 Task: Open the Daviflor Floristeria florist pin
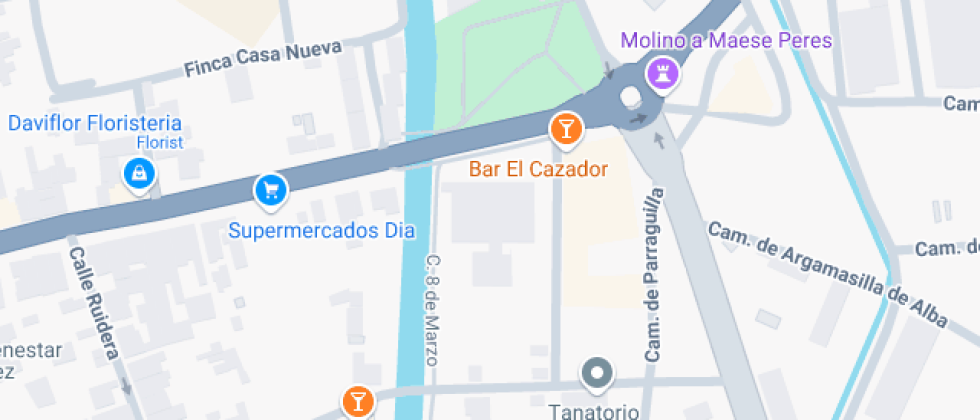pos(138,174)
